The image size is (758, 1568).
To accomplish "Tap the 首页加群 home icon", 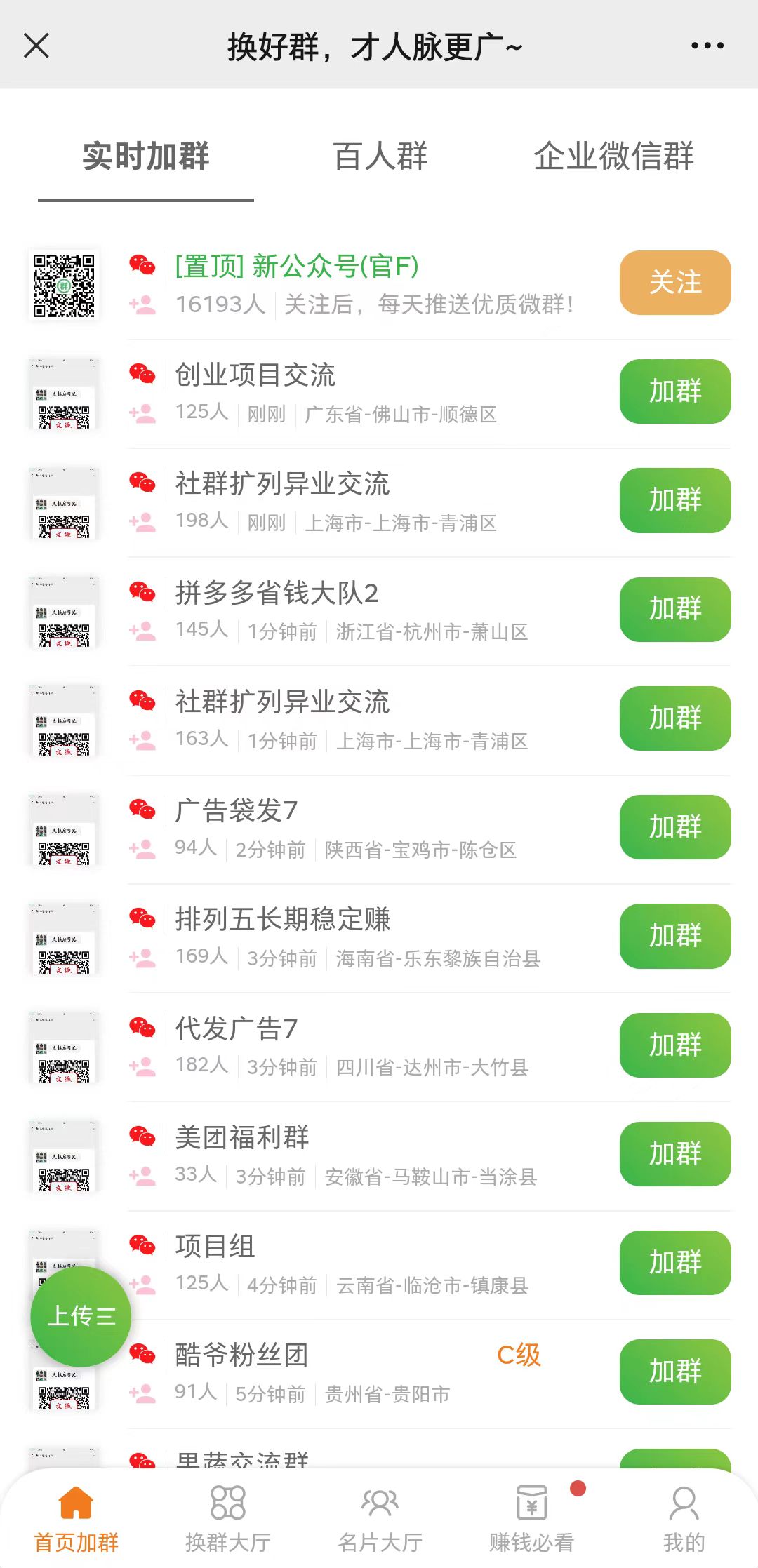I will [75, 1503].
